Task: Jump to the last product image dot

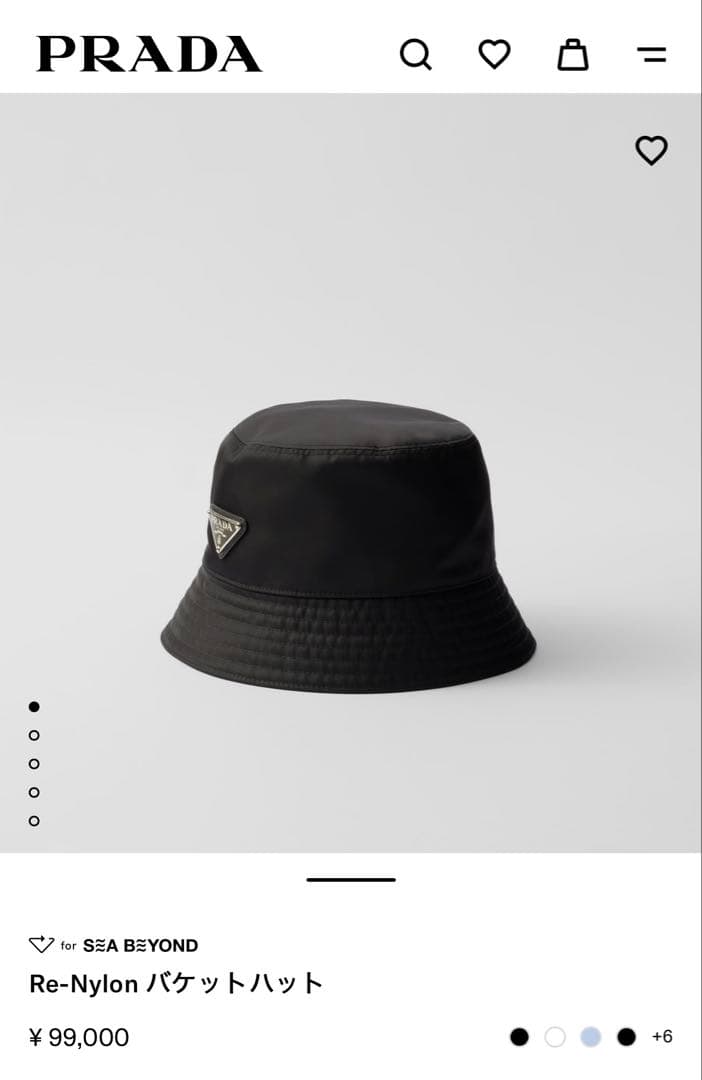Action: (x=34, y=821)
